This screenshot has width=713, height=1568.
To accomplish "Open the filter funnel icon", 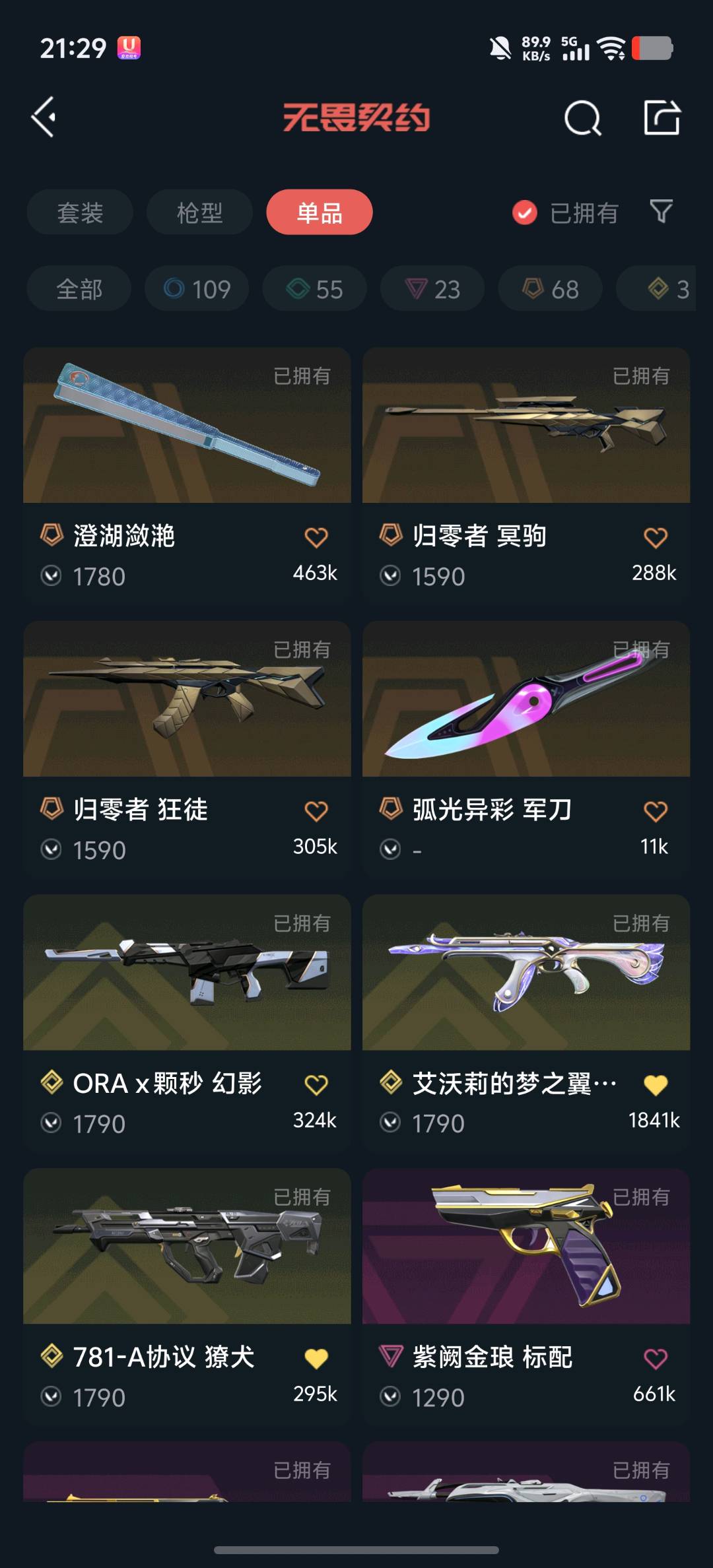I will point(661,212).
